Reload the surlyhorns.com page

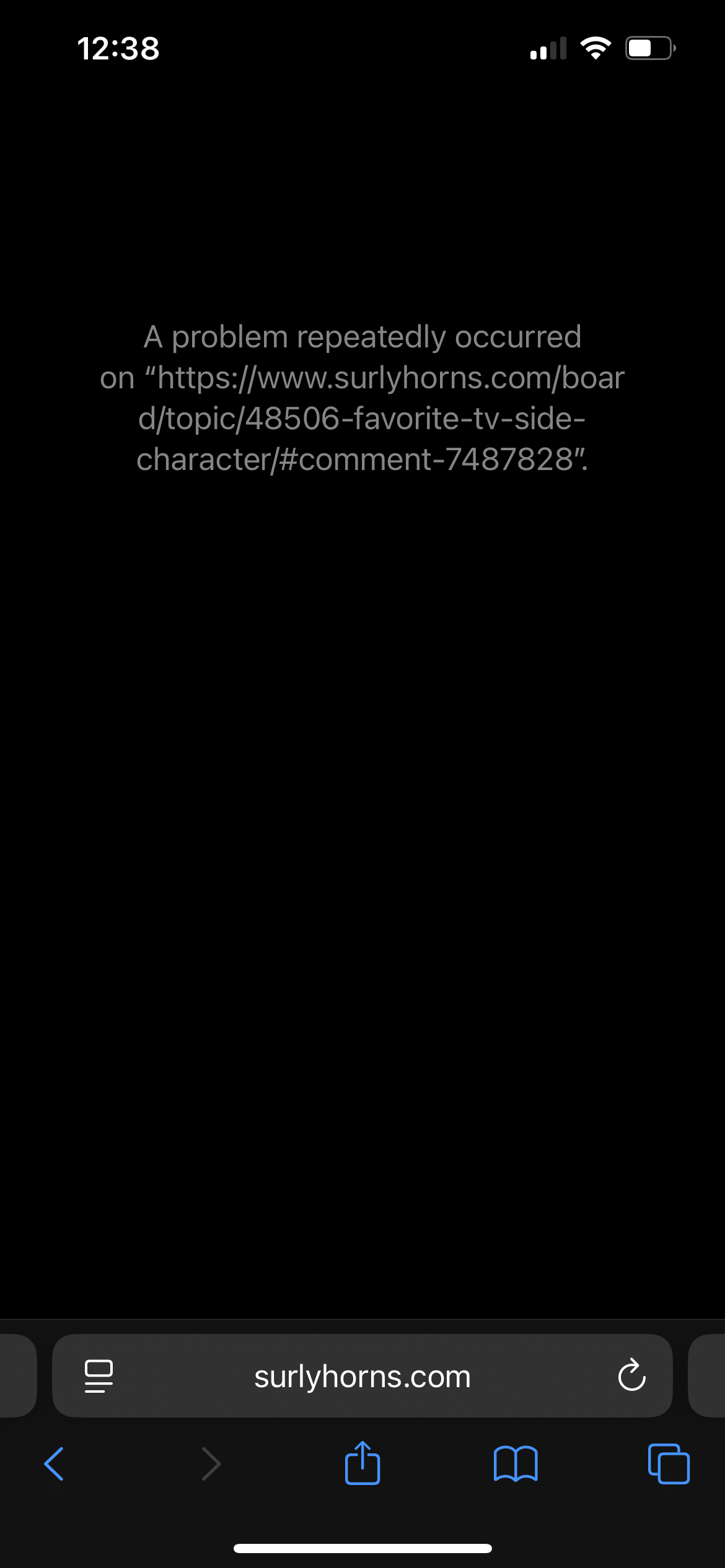point(631,1376)
